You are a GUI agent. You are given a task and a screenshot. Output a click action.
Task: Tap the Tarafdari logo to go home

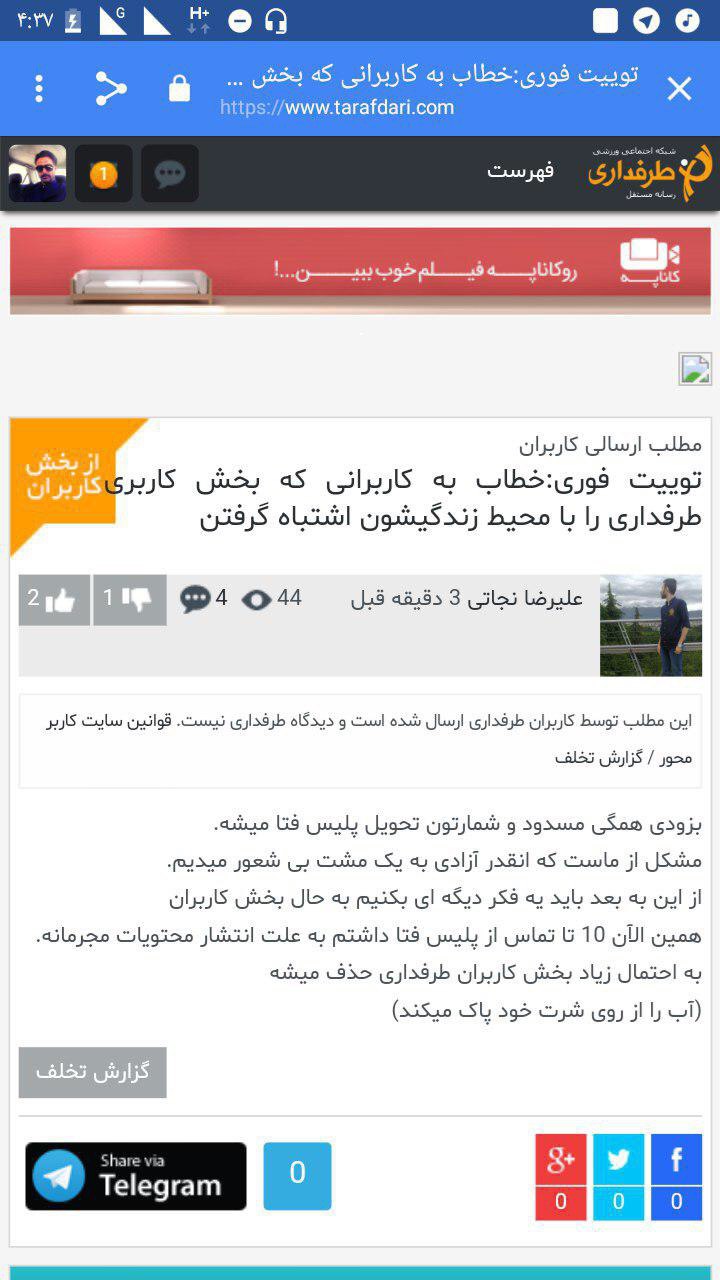click(648, 172)
